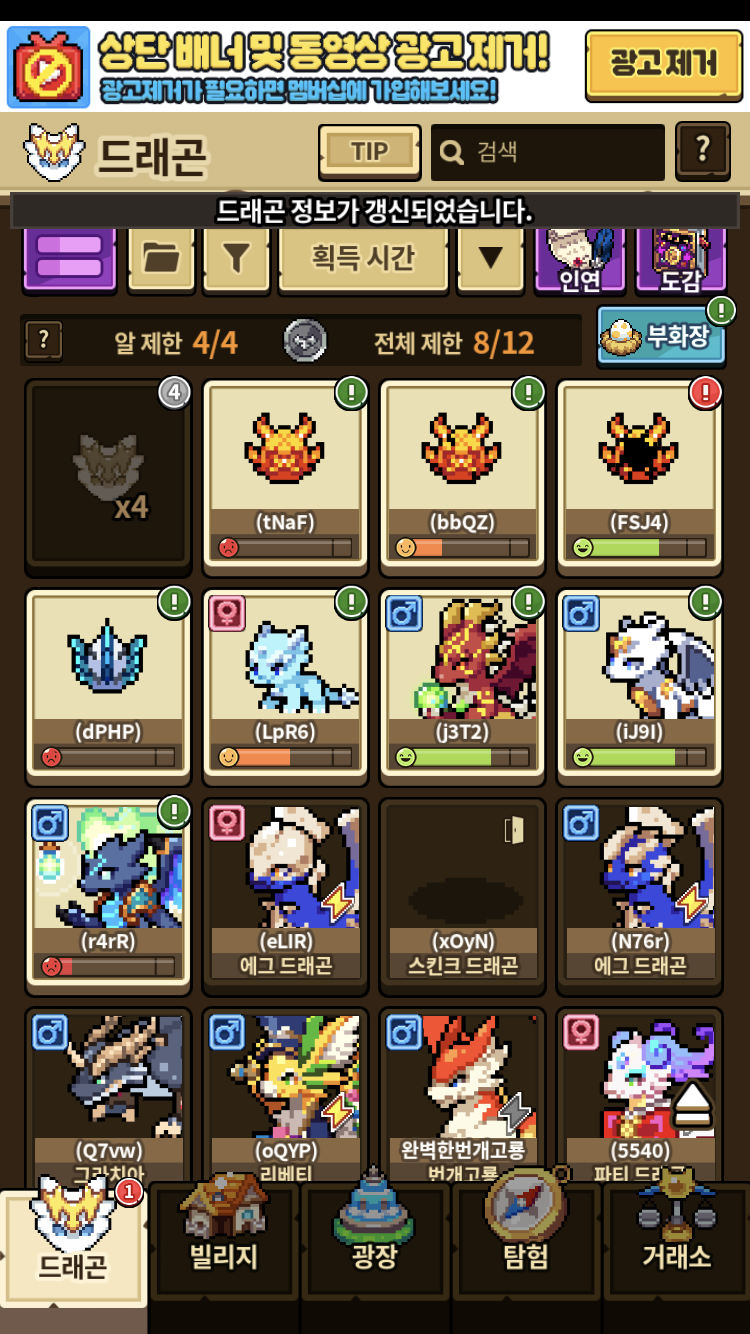The image size is (750, 1334).
Task: Open the help question mark beside search
Action: click(x=702, y=152)
